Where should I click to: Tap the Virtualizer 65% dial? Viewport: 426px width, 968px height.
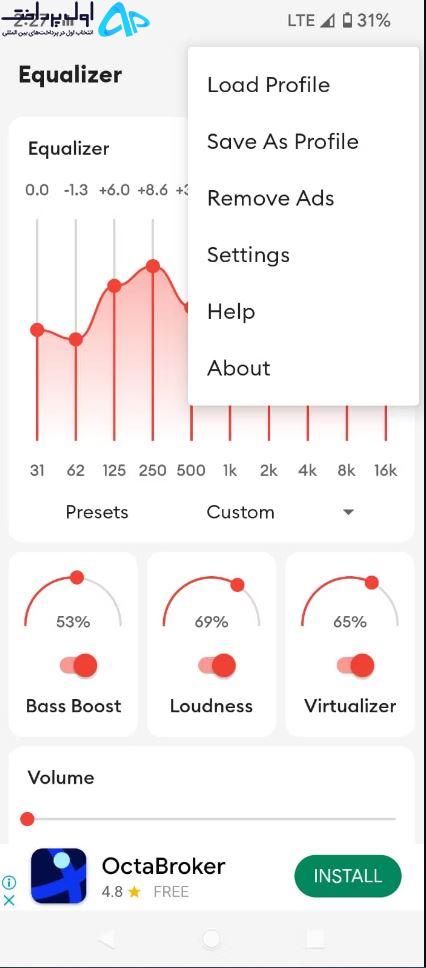click(x=349, y=602)
